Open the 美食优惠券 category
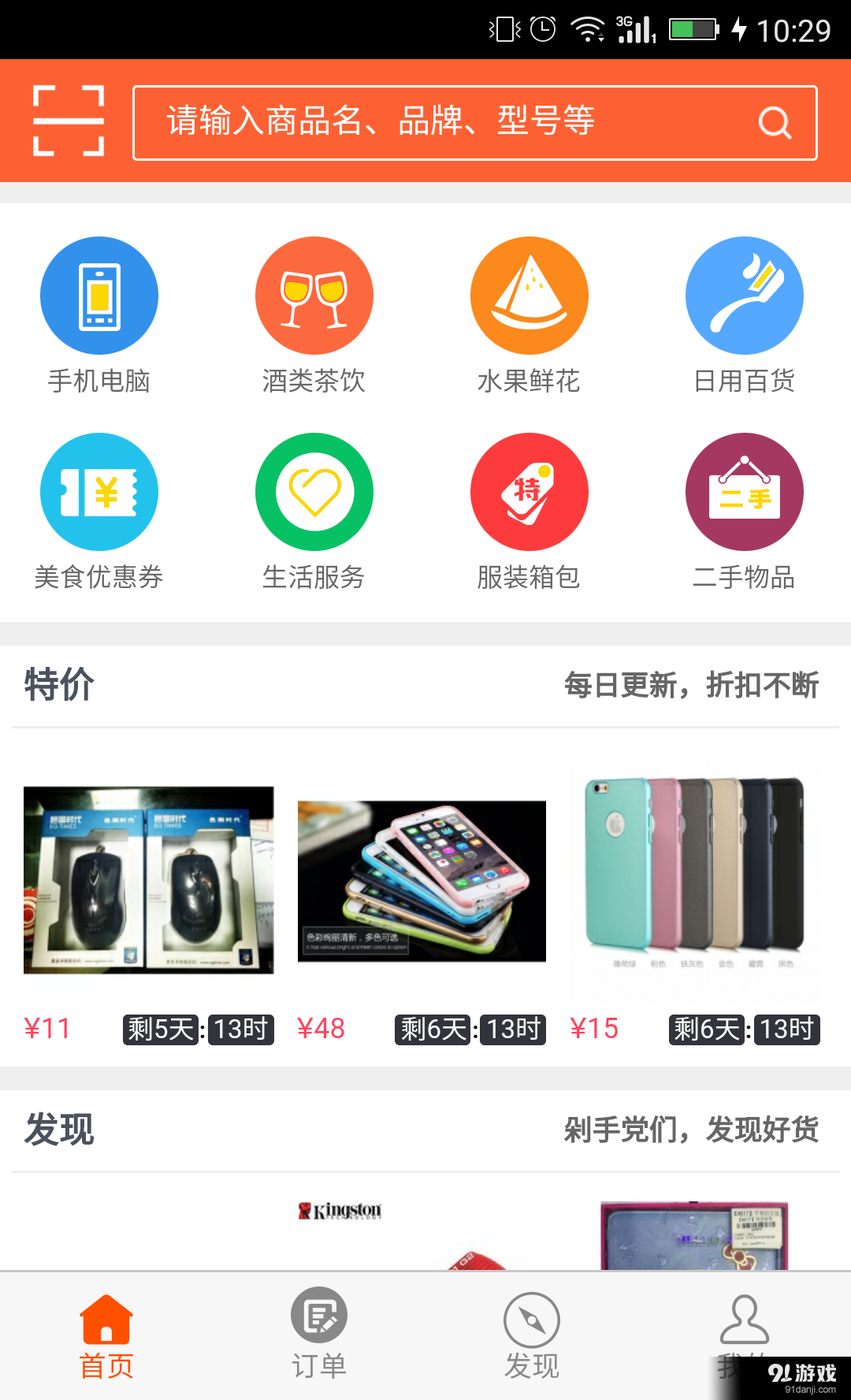Viewport: 851px width, 1400px height. coord(99,512)
